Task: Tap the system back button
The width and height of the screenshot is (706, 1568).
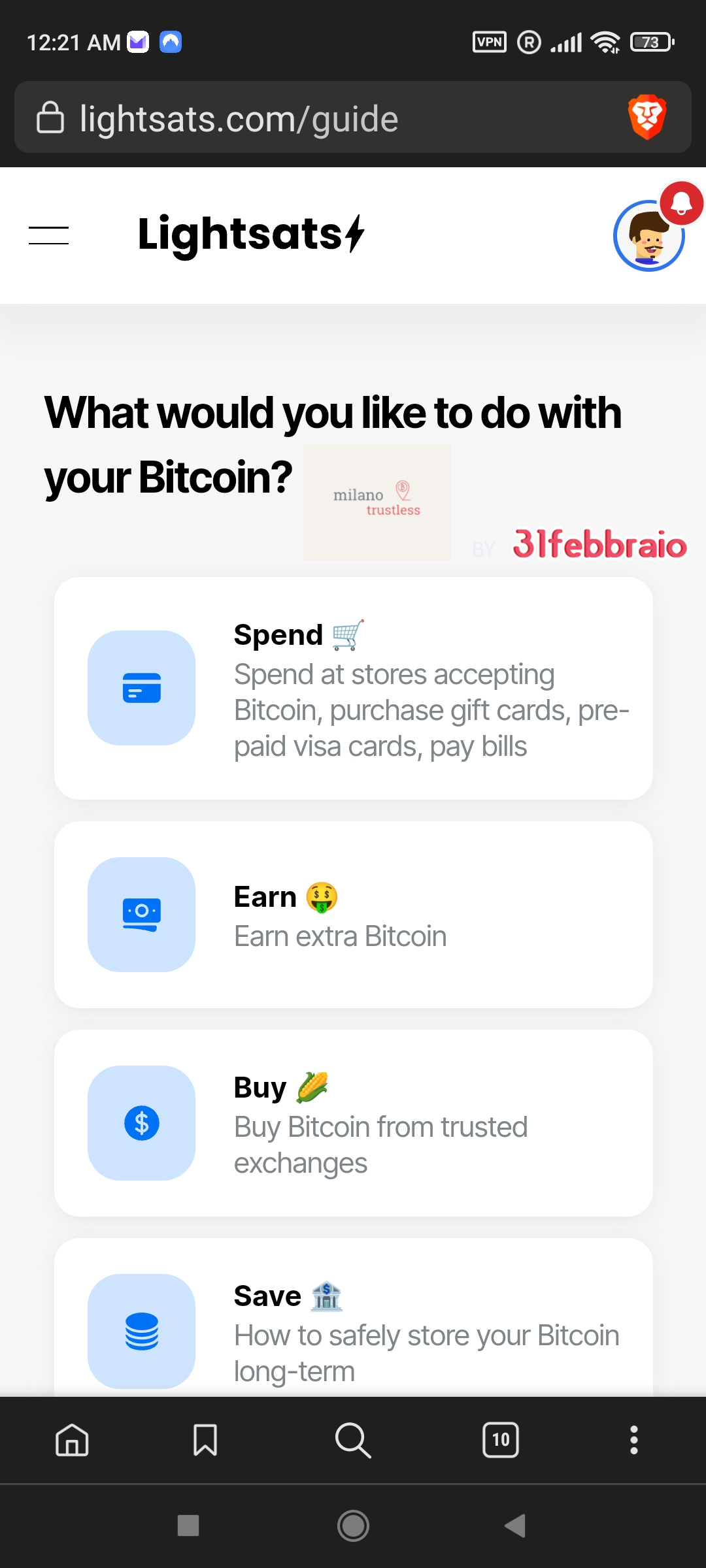Action: (x=515, y=1526)
